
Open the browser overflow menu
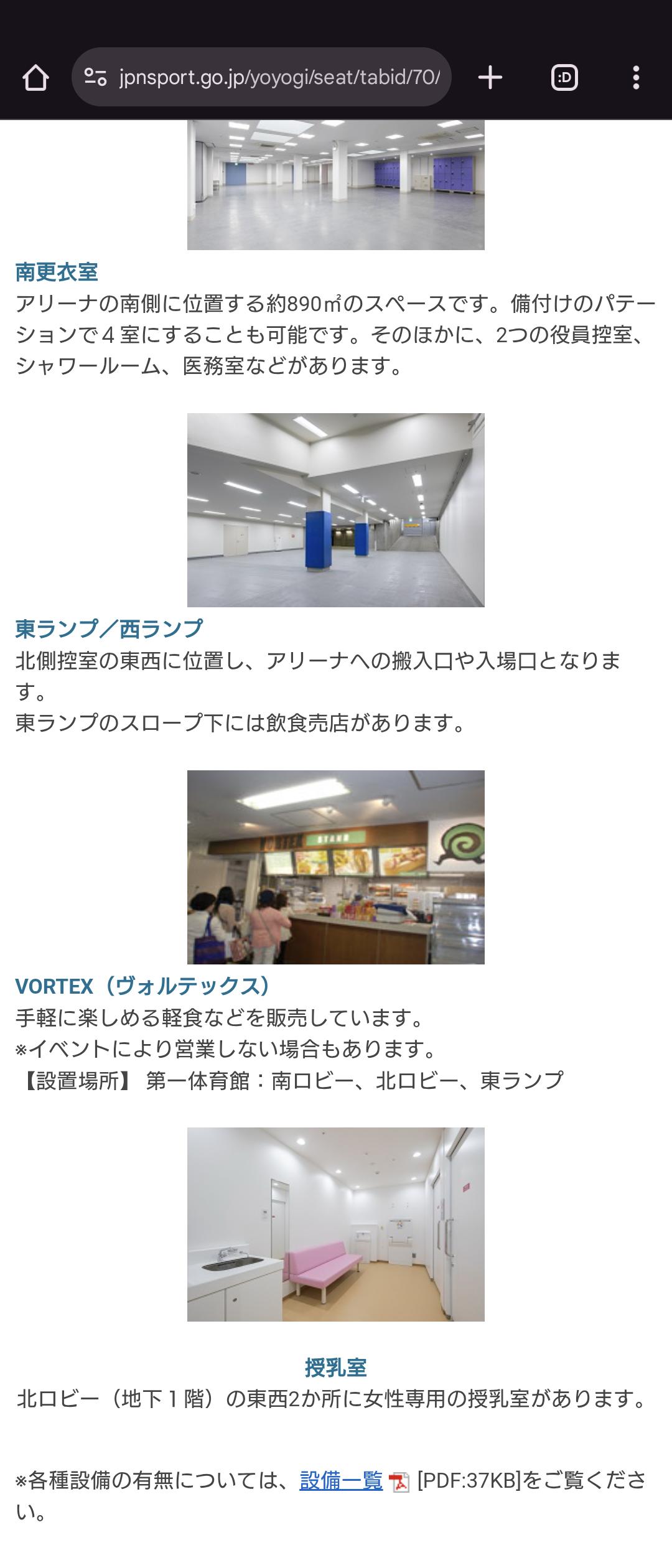(x=635, y=78)
